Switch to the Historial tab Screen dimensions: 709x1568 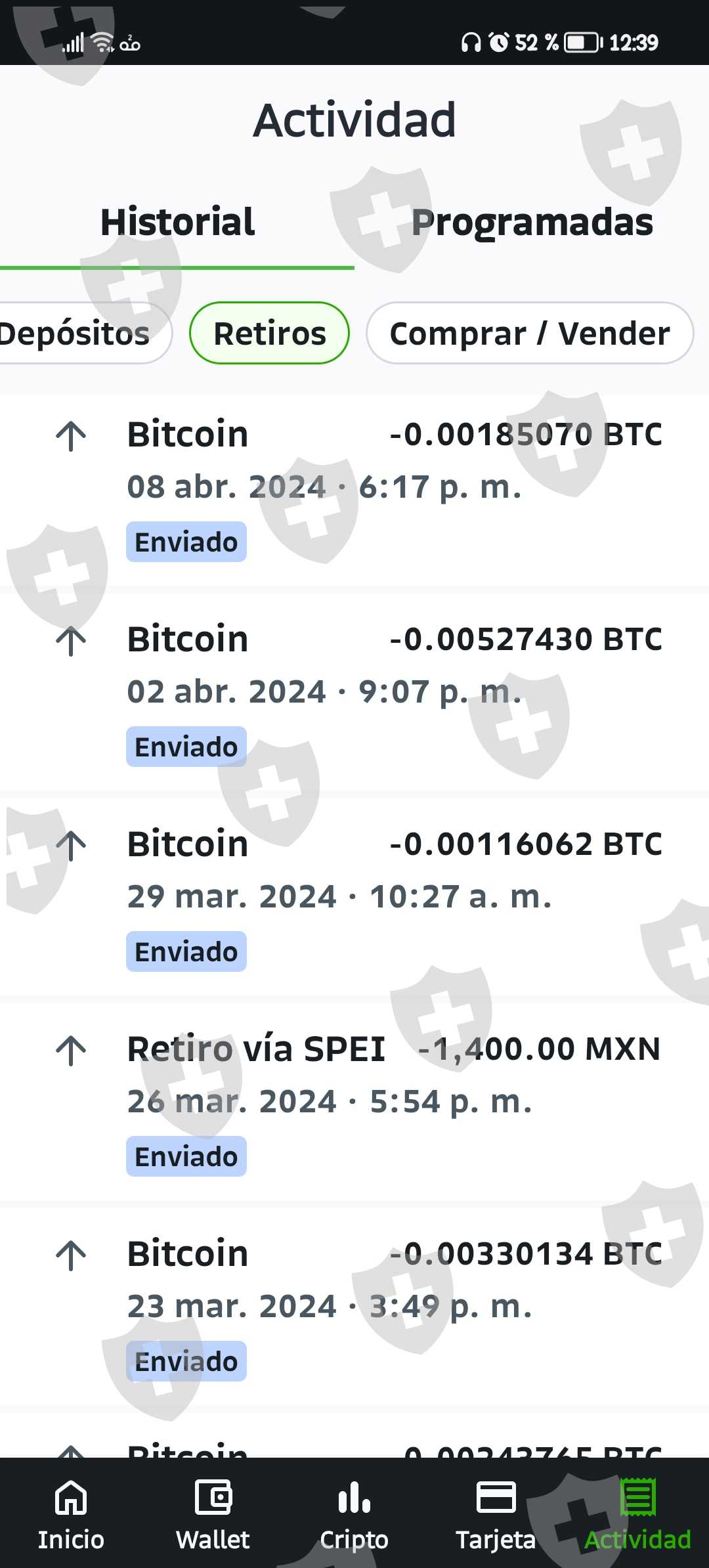click(177, 222)
